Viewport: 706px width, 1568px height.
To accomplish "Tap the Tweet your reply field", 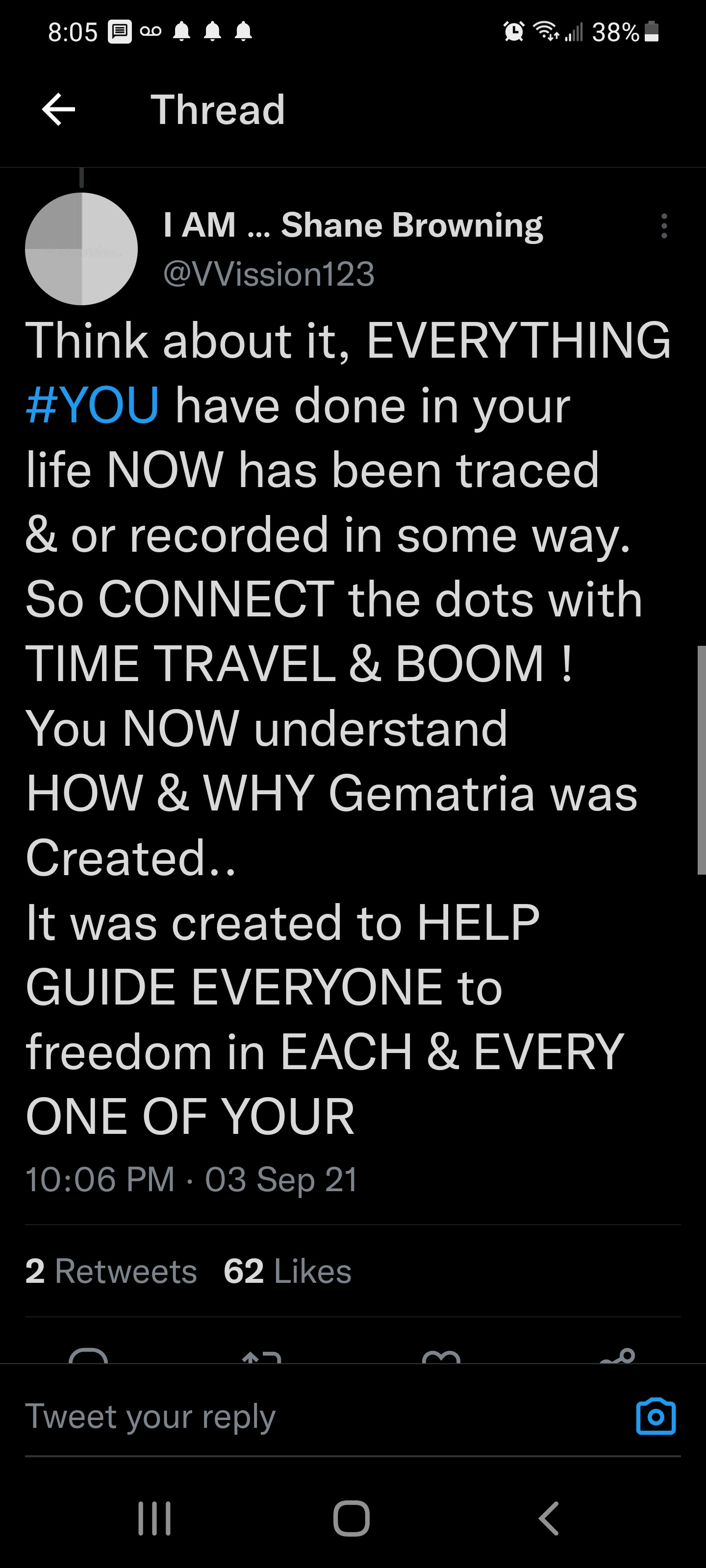I will [x=304, y=1417].
